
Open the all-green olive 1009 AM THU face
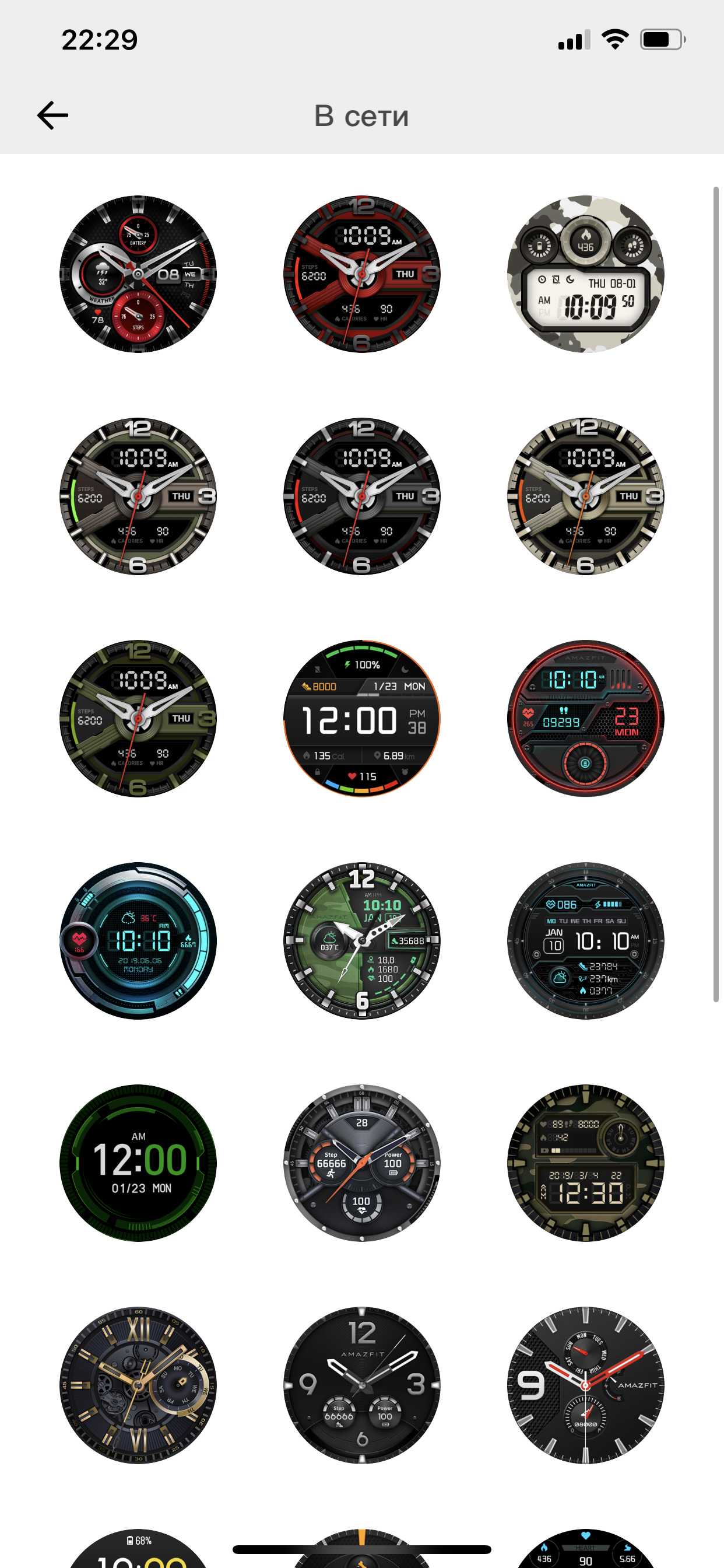[x=138, y=718]
